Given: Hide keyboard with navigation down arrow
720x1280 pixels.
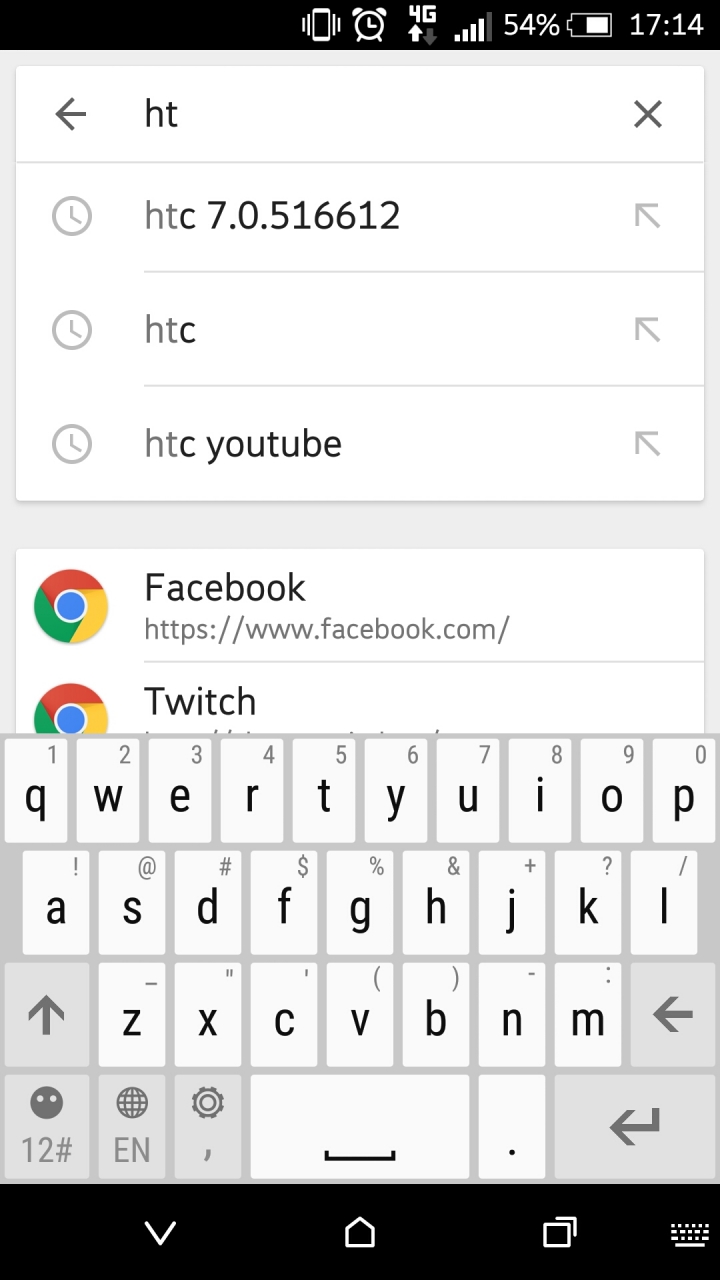Looking at the screenshot, I should [160, 1233].
